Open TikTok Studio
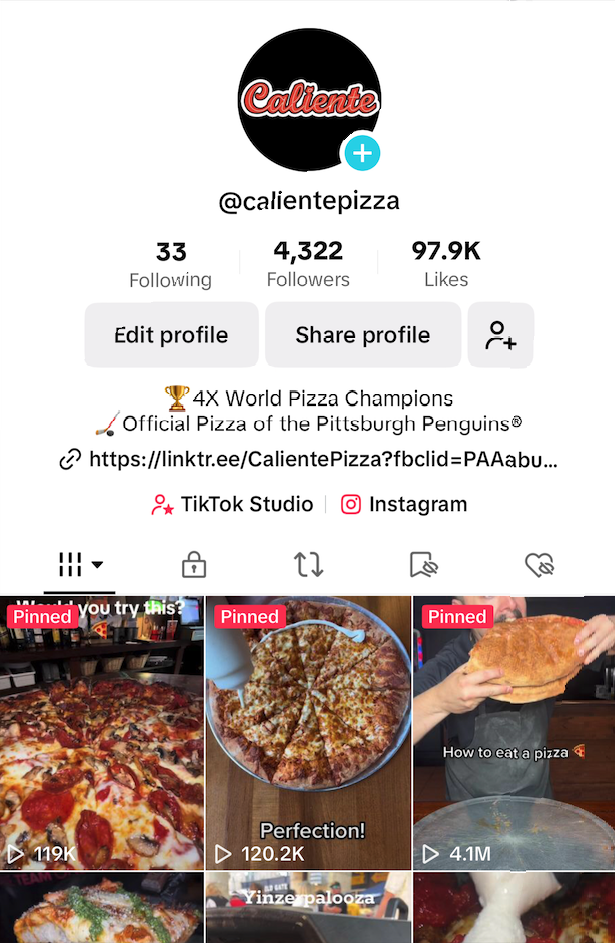Image resolution: width=615 pixels, height=943 pixels. coord(233,505)
